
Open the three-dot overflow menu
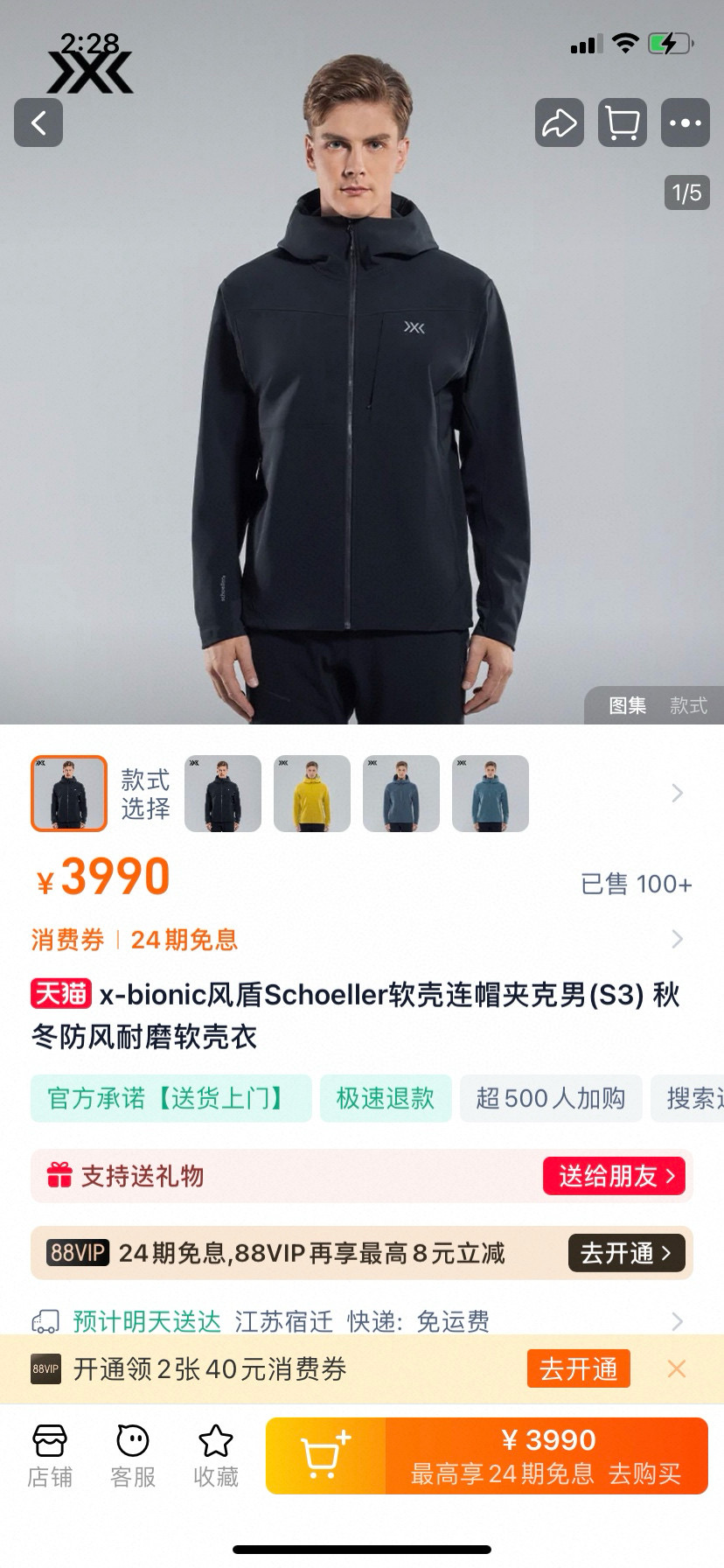(x=685, y=122)
